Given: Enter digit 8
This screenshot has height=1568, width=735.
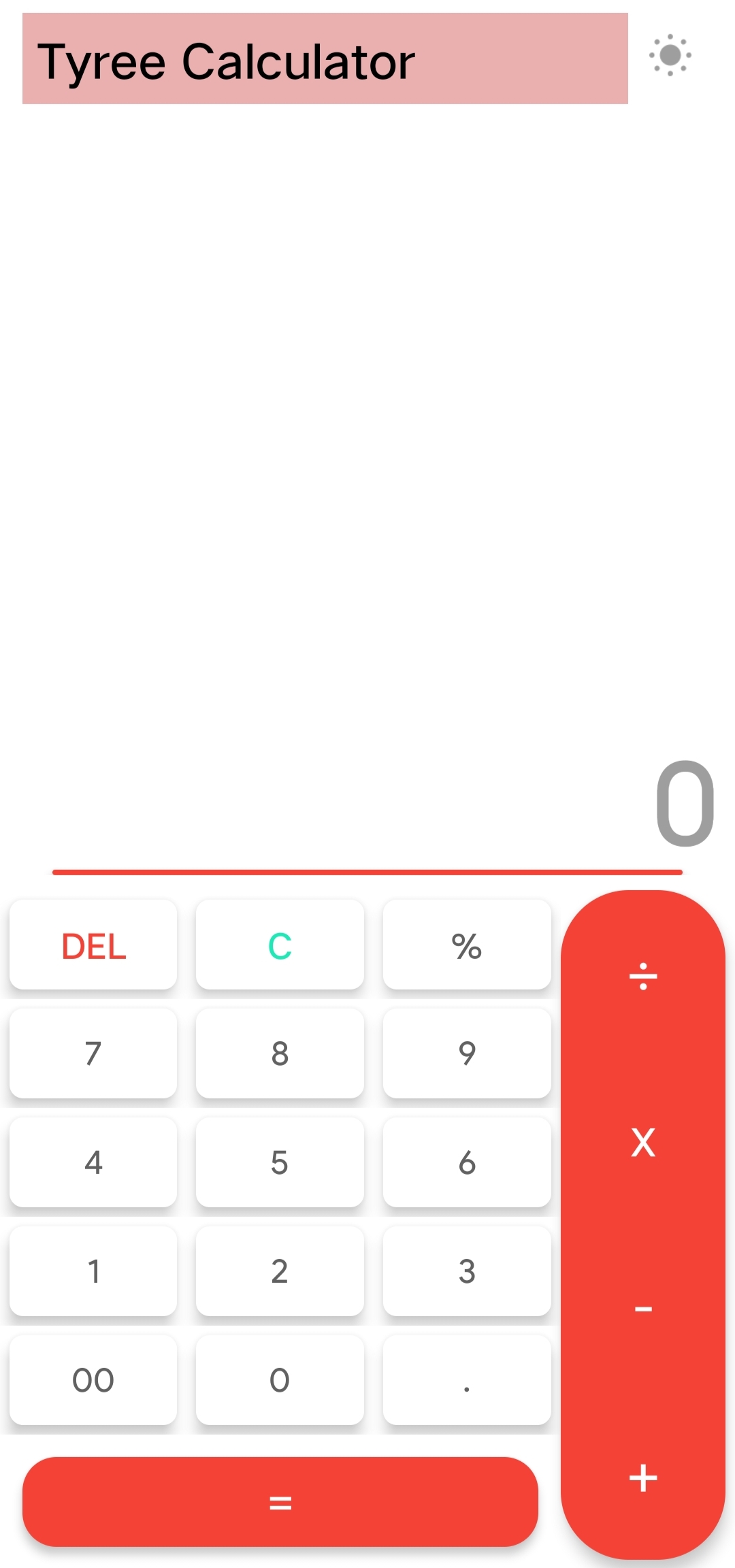Looking at the screenshot, I should pyautogui.click(x=280, y=1053).
